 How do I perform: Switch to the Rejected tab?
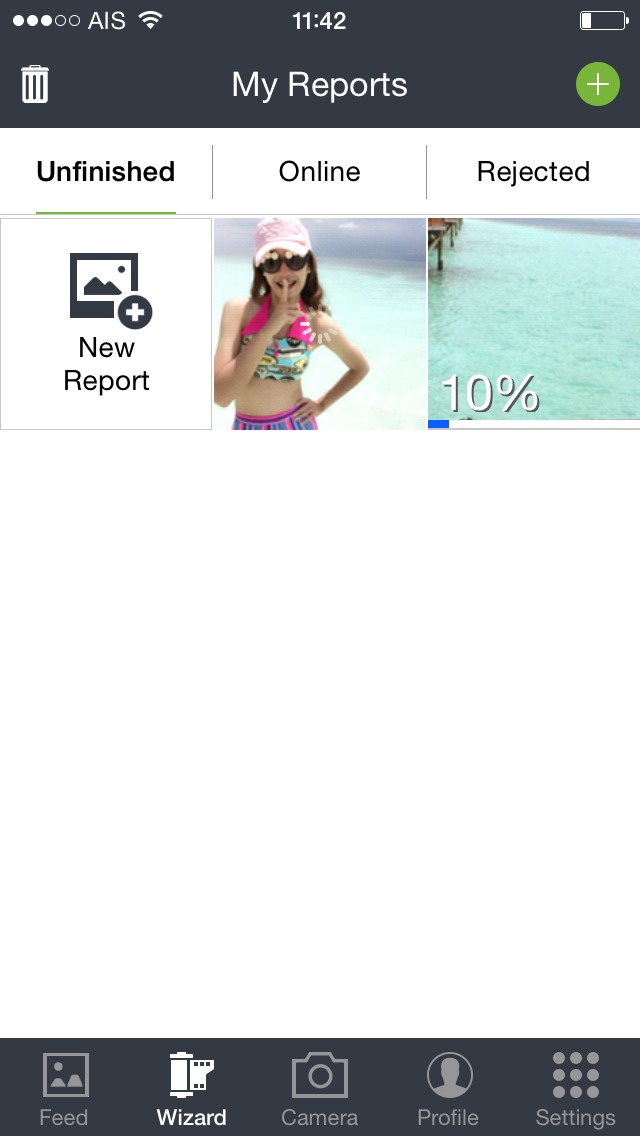coord(533,172)
